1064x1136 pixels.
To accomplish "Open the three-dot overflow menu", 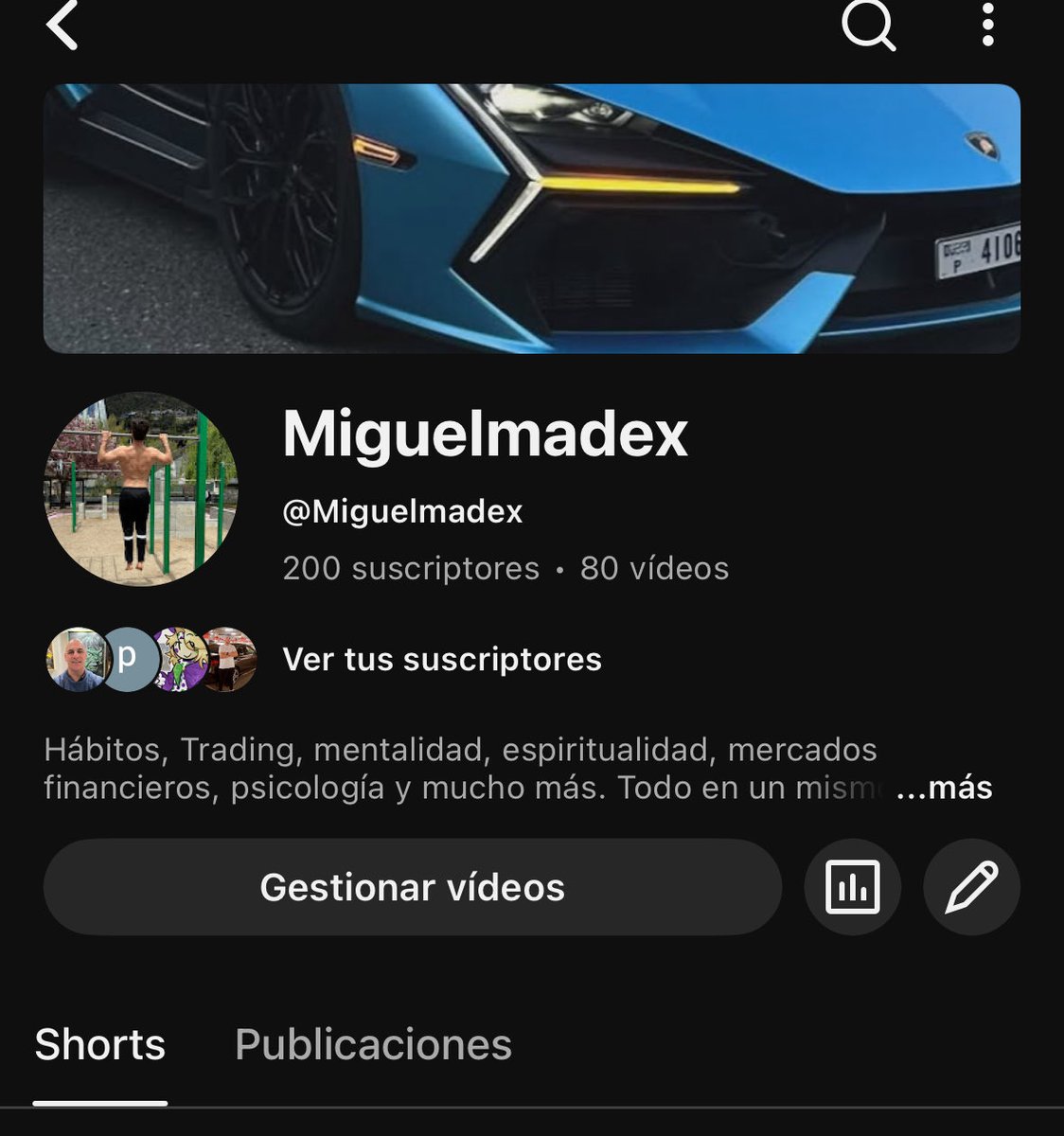I will click(987, 26).
